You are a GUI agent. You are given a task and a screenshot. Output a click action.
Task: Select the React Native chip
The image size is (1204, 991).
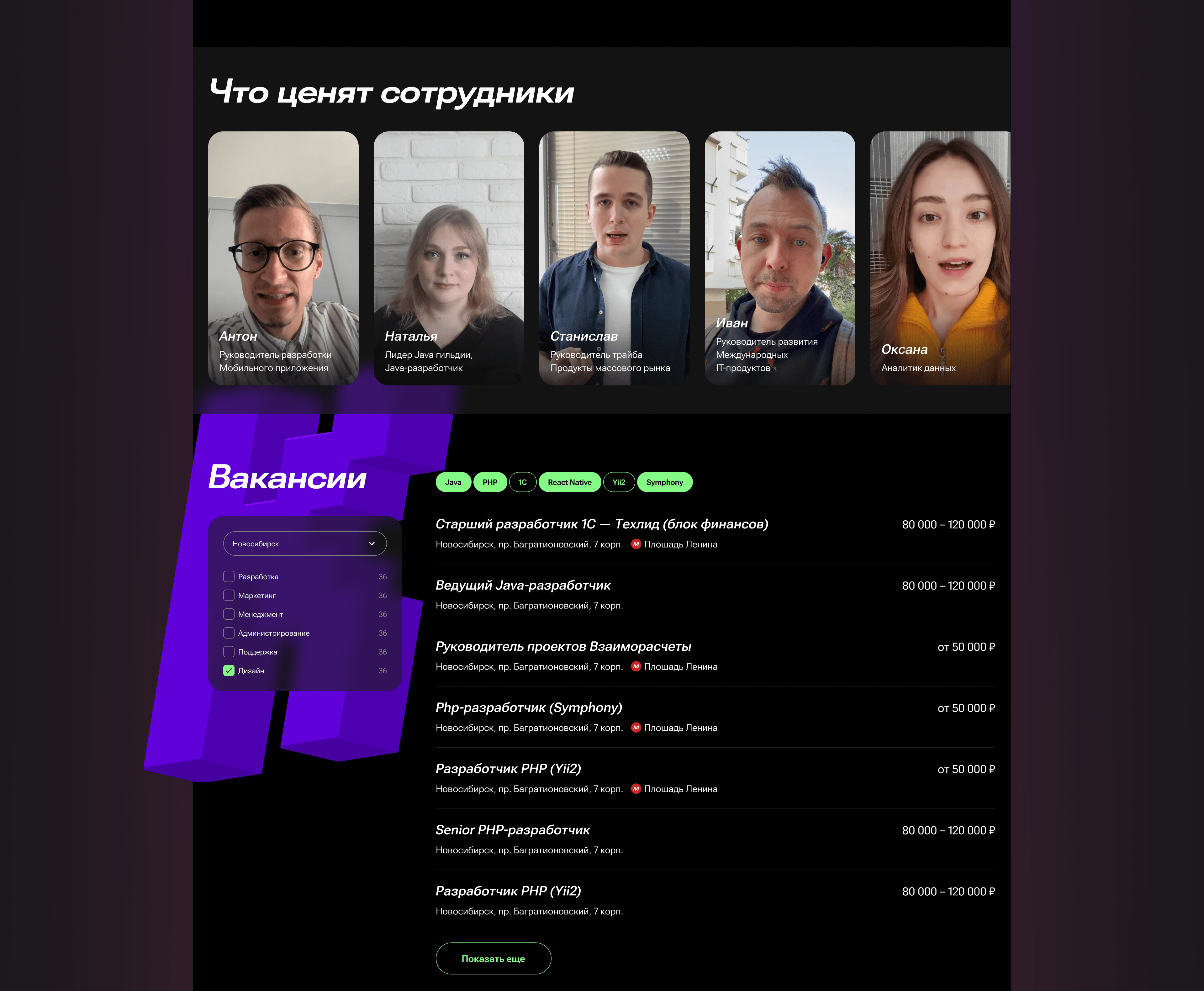tap(569, 482)
